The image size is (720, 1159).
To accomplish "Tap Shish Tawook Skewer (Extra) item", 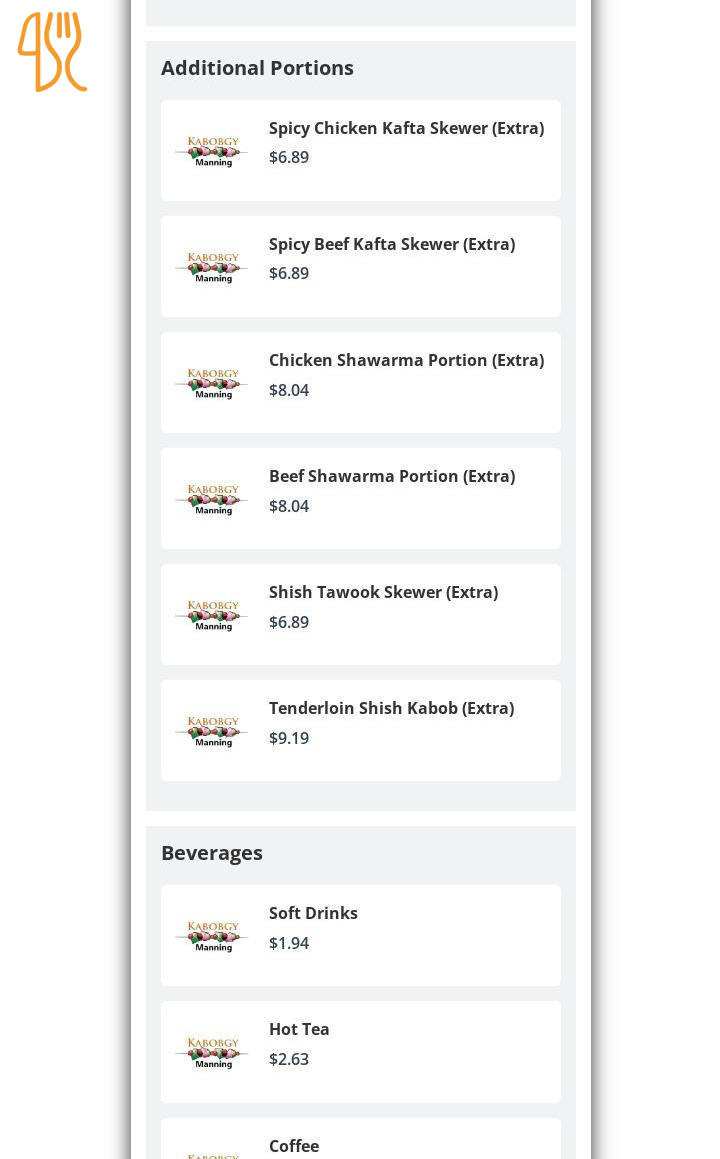I will click(360, 614).
